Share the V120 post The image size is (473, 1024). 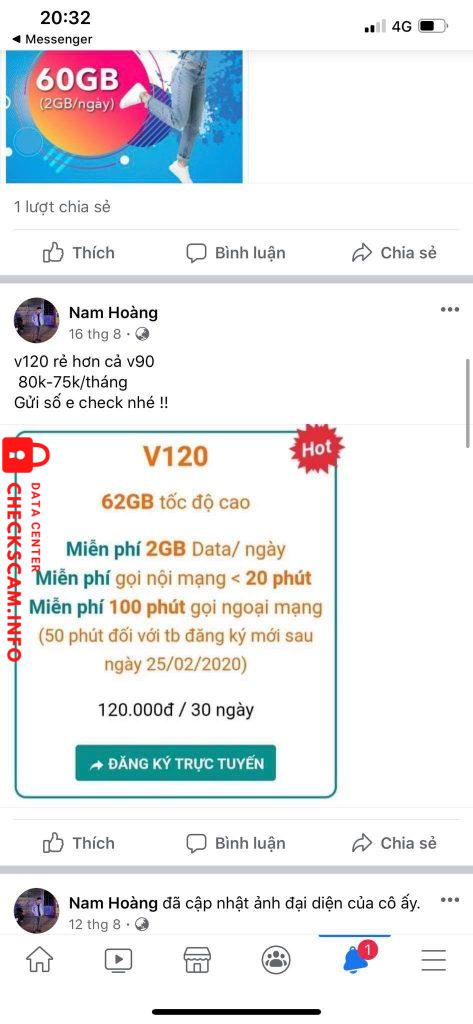click(394, 843)
